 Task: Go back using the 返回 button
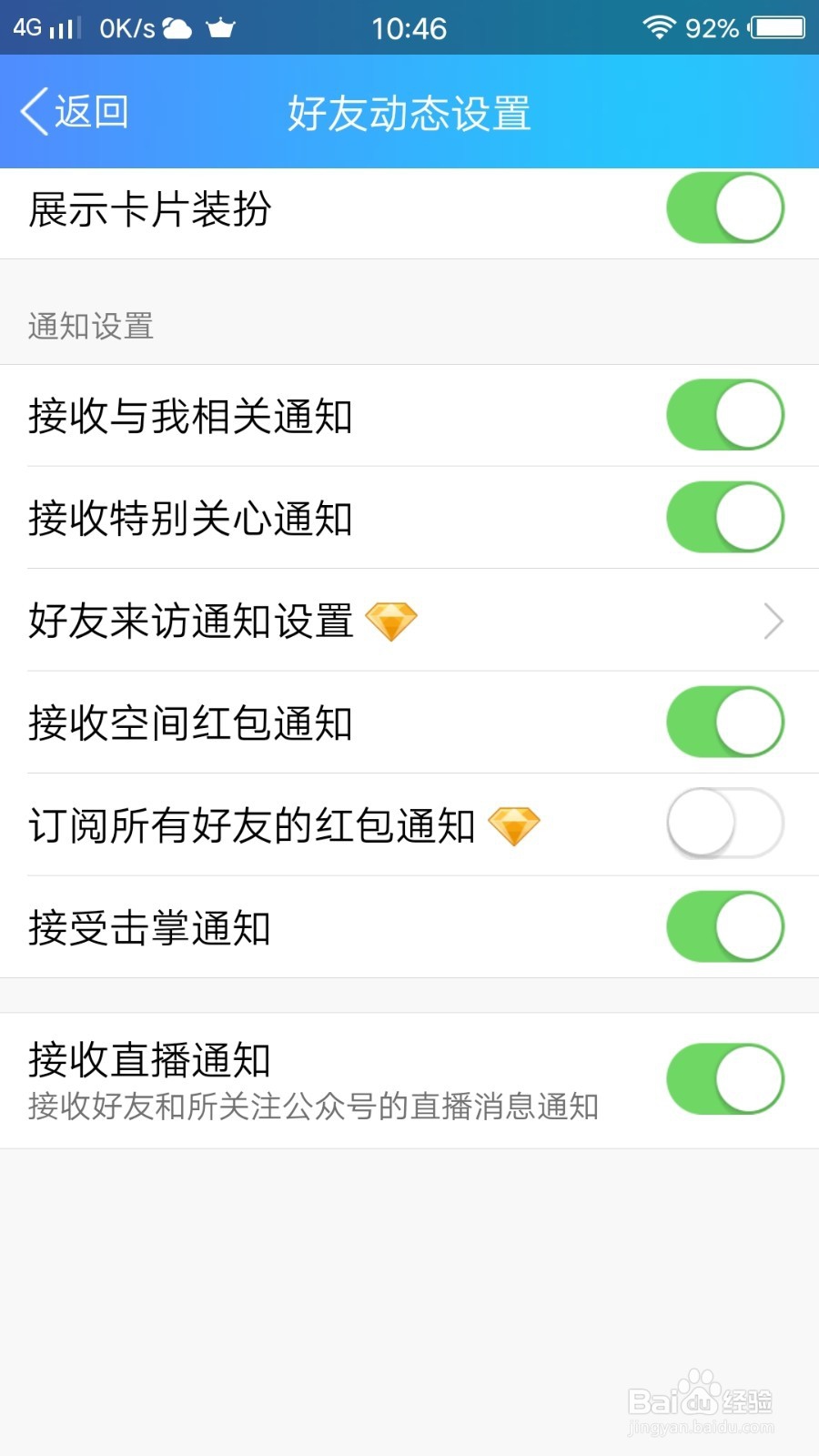point(75,113)
